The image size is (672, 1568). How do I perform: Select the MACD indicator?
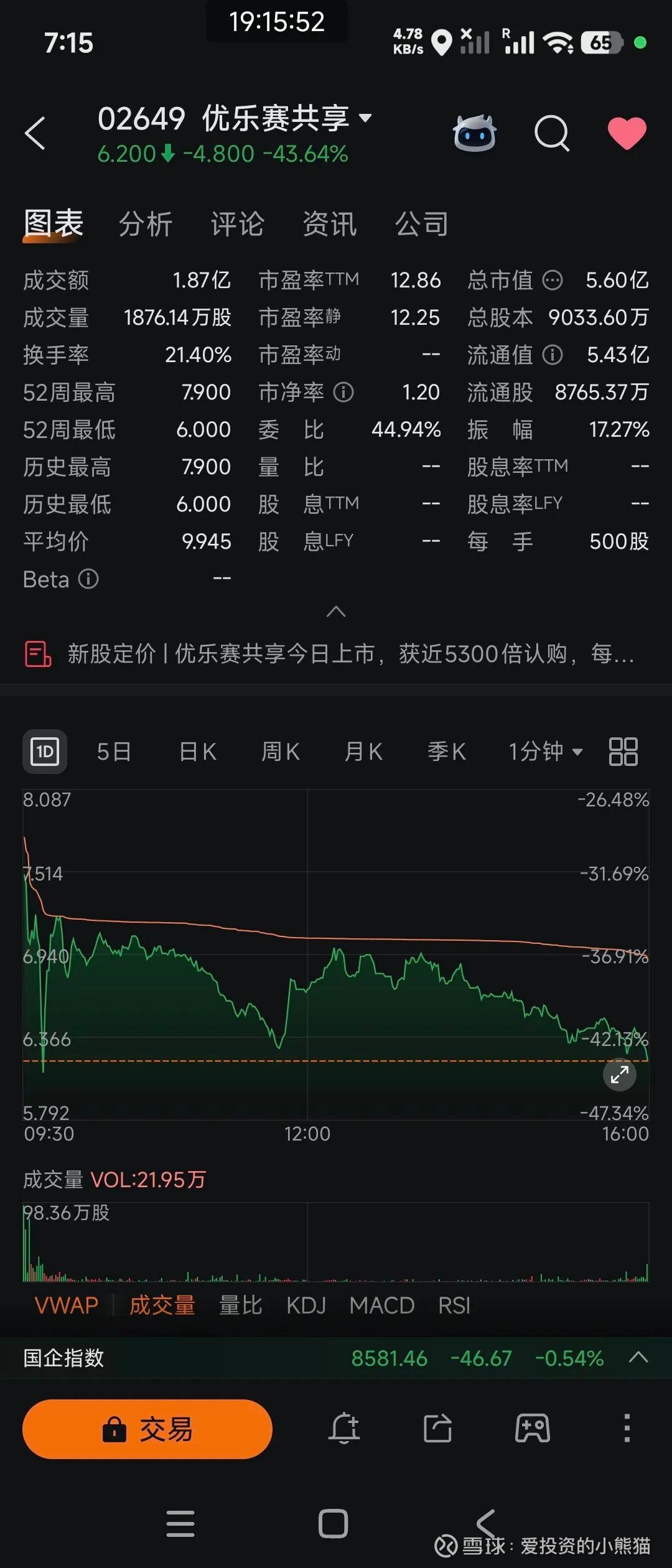coord(382,1305)
